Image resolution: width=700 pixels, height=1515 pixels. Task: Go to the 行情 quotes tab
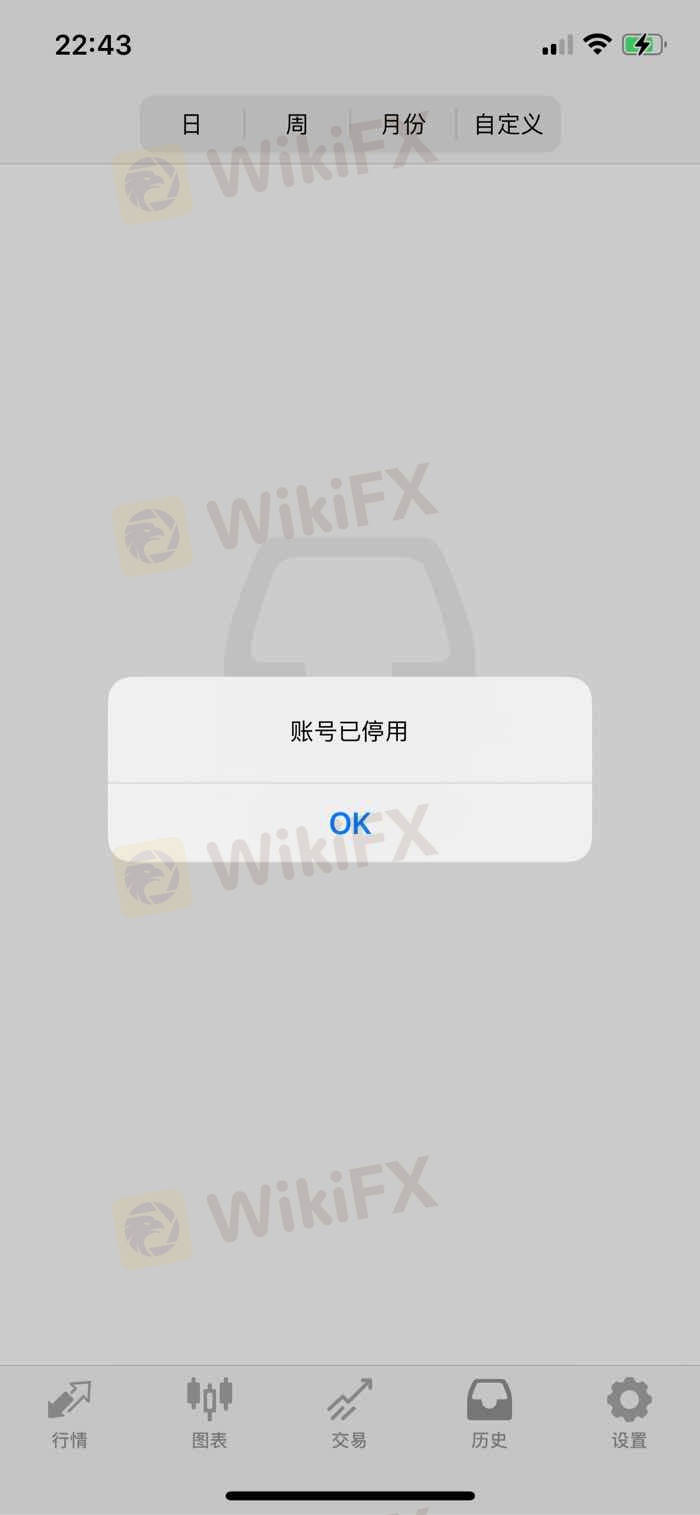tap(70, 1412)
